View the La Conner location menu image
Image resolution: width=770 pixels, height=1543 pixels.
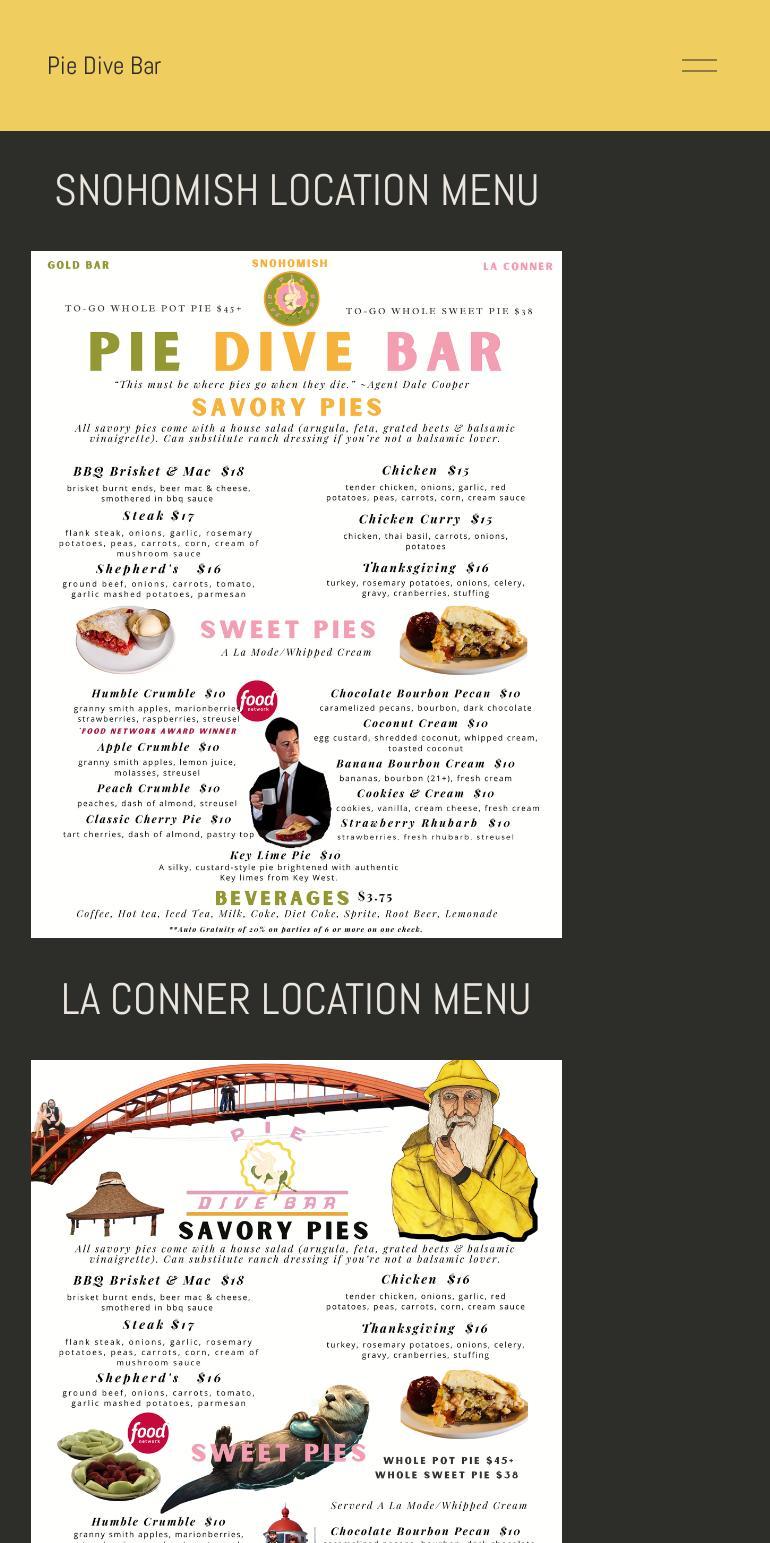pos(296,1300)
